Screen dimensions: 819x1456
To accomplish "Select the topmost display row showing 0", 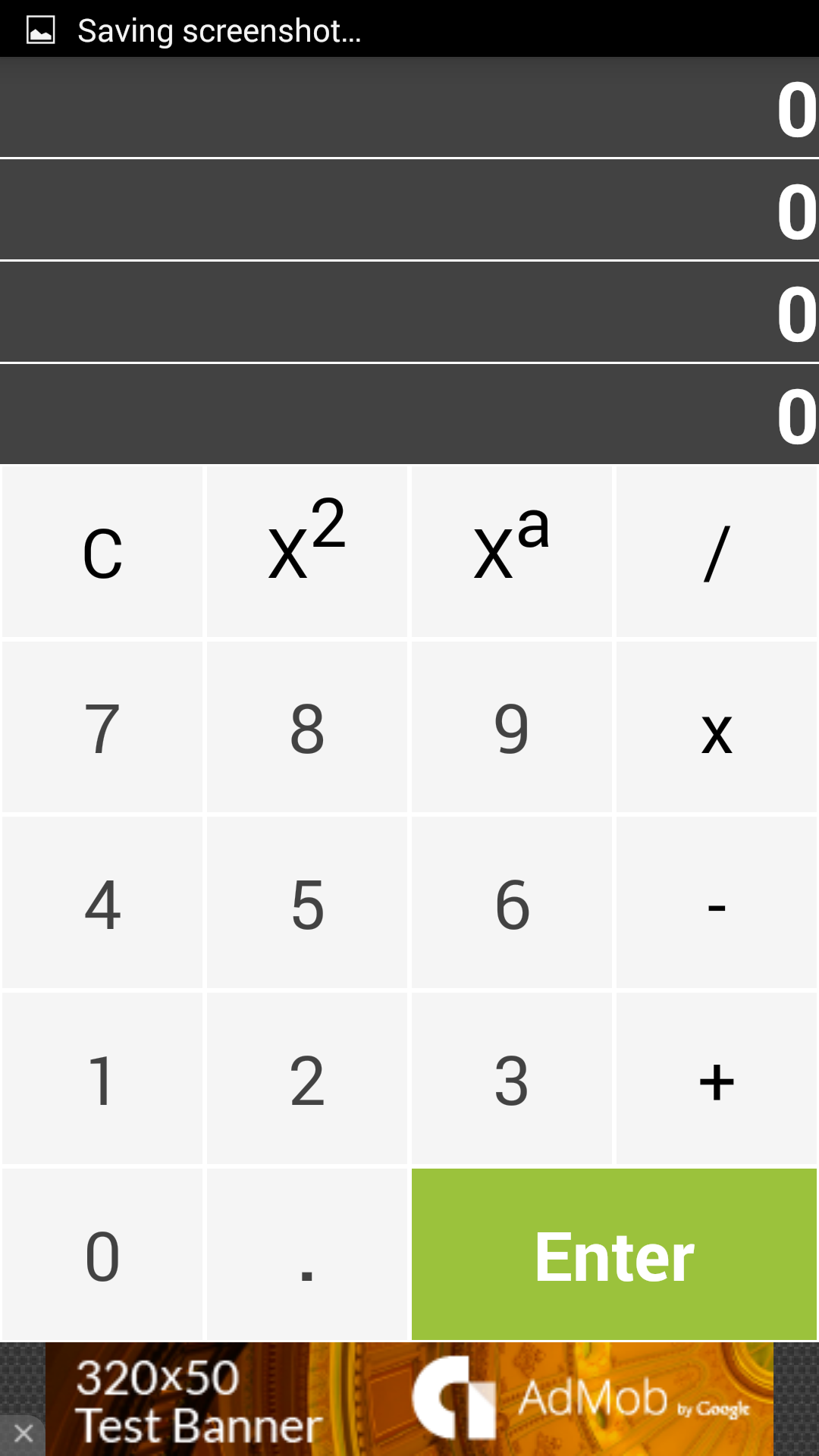I will pos(409,106).
